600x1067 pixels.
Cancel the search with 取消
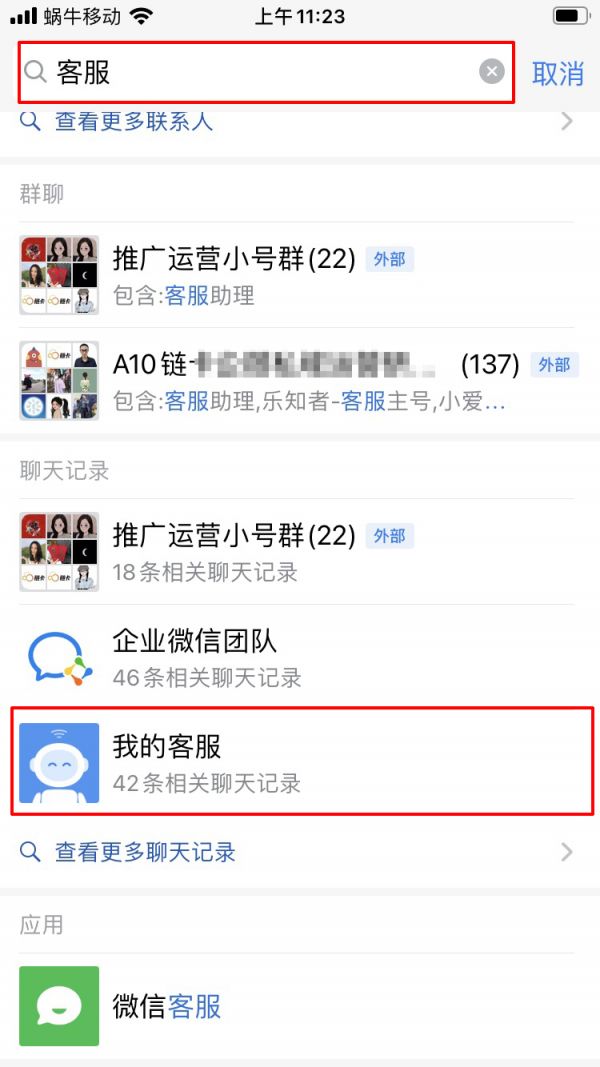point(557,73)
